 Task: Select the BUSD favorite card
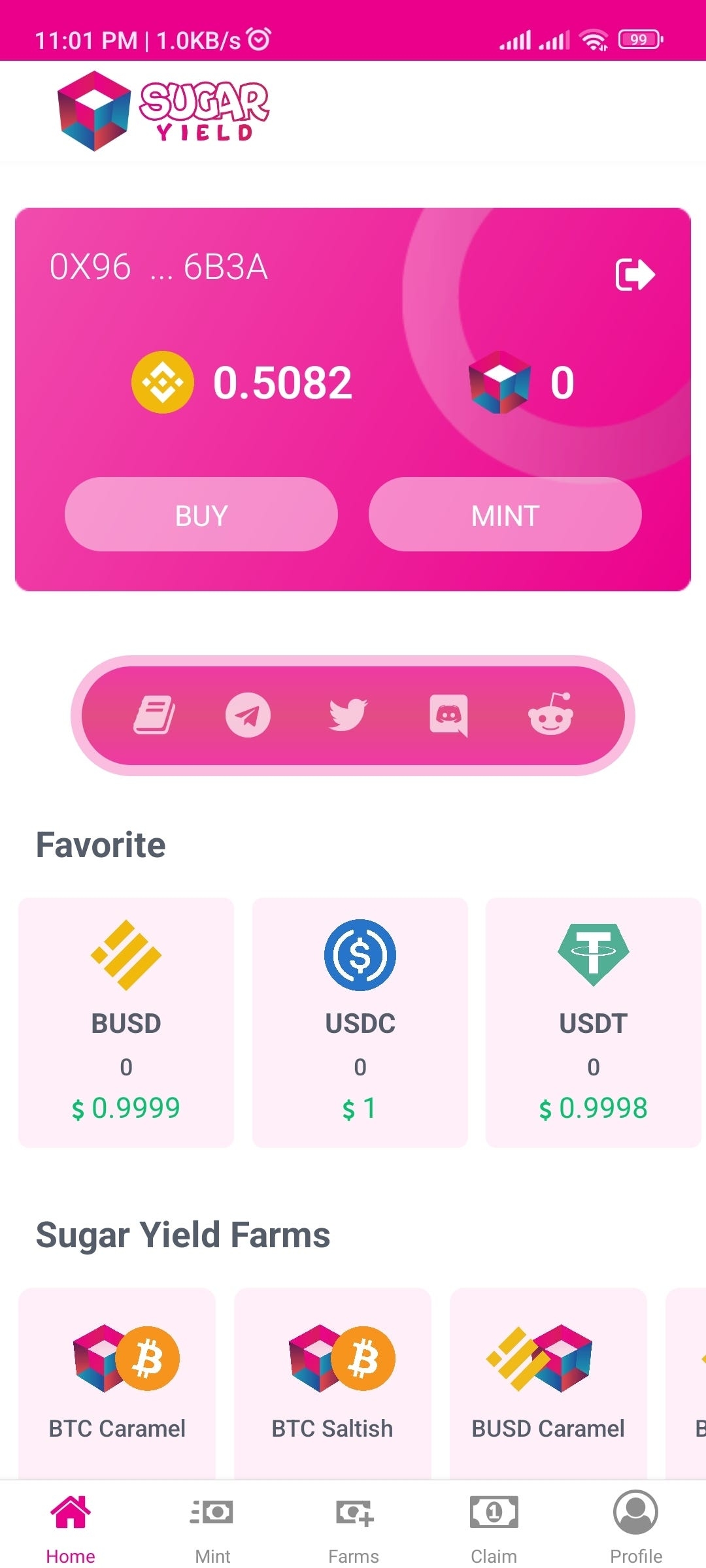point(126,1022)
